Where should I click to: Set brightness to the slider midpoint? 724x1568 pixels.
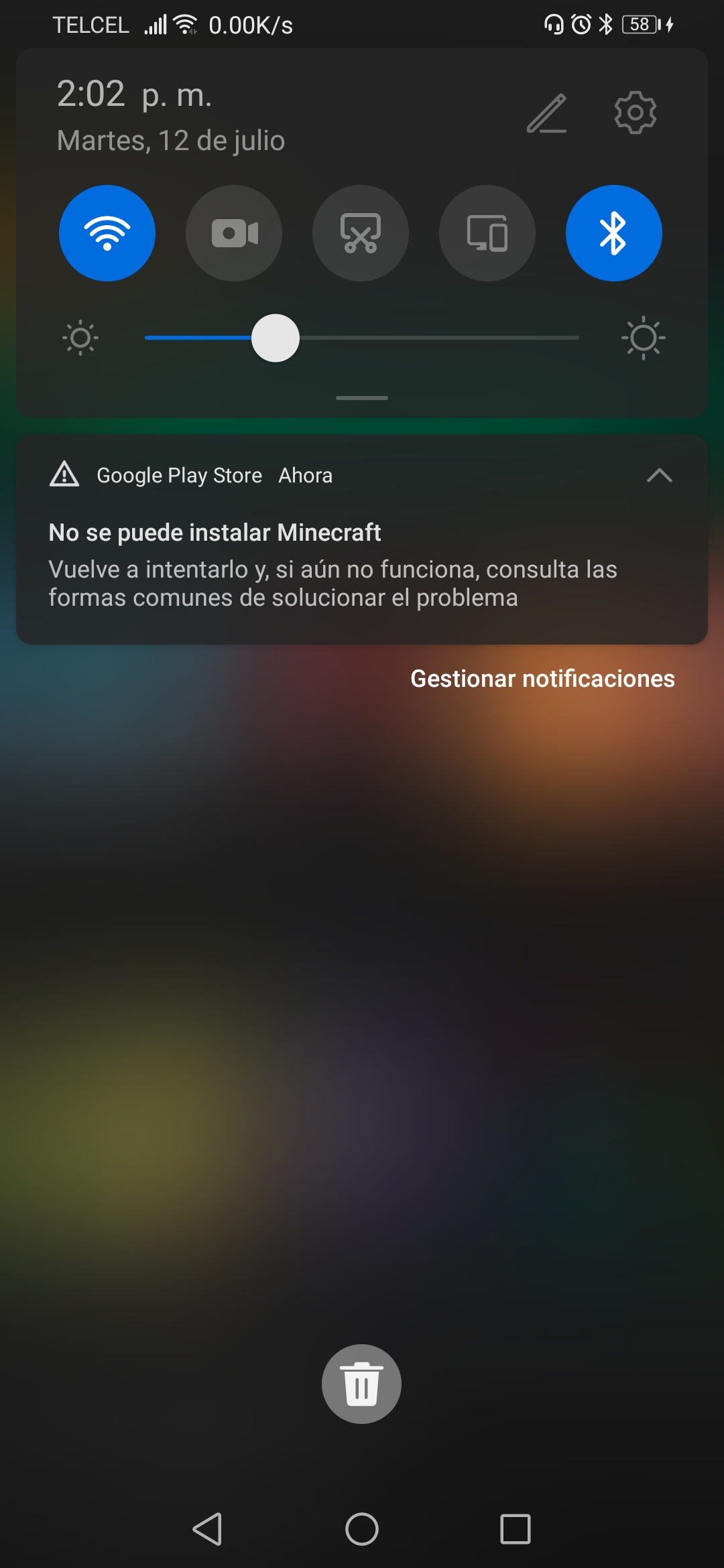(362, 338)
